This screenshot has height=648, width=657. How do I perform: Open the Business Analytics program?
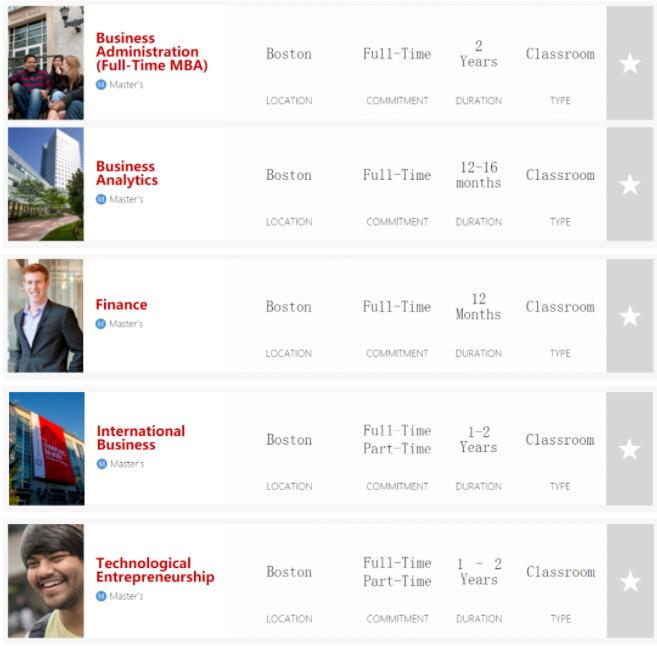click(x=126, y=173)
